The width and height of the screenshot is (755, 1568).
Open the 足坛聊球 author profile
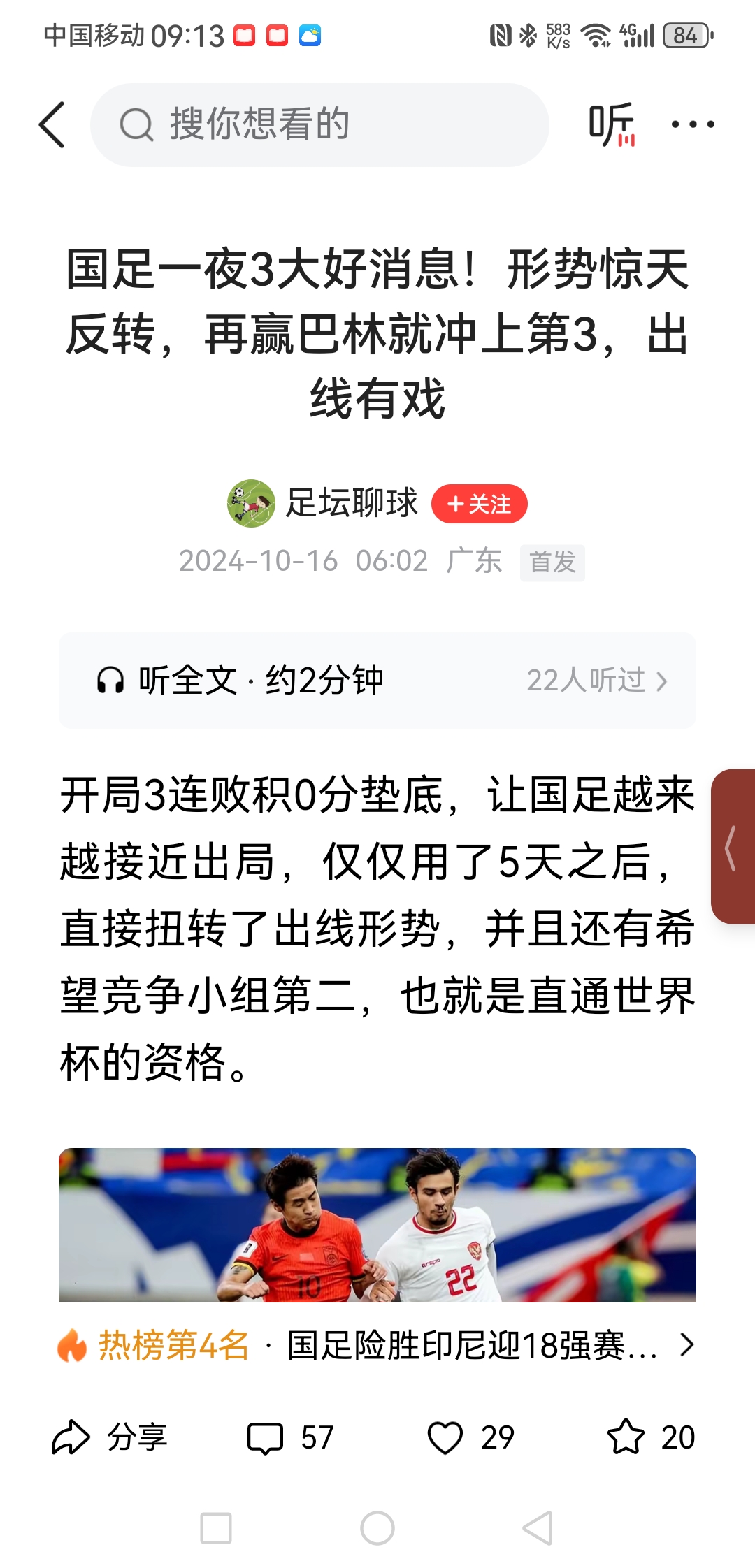click(352, 503)
